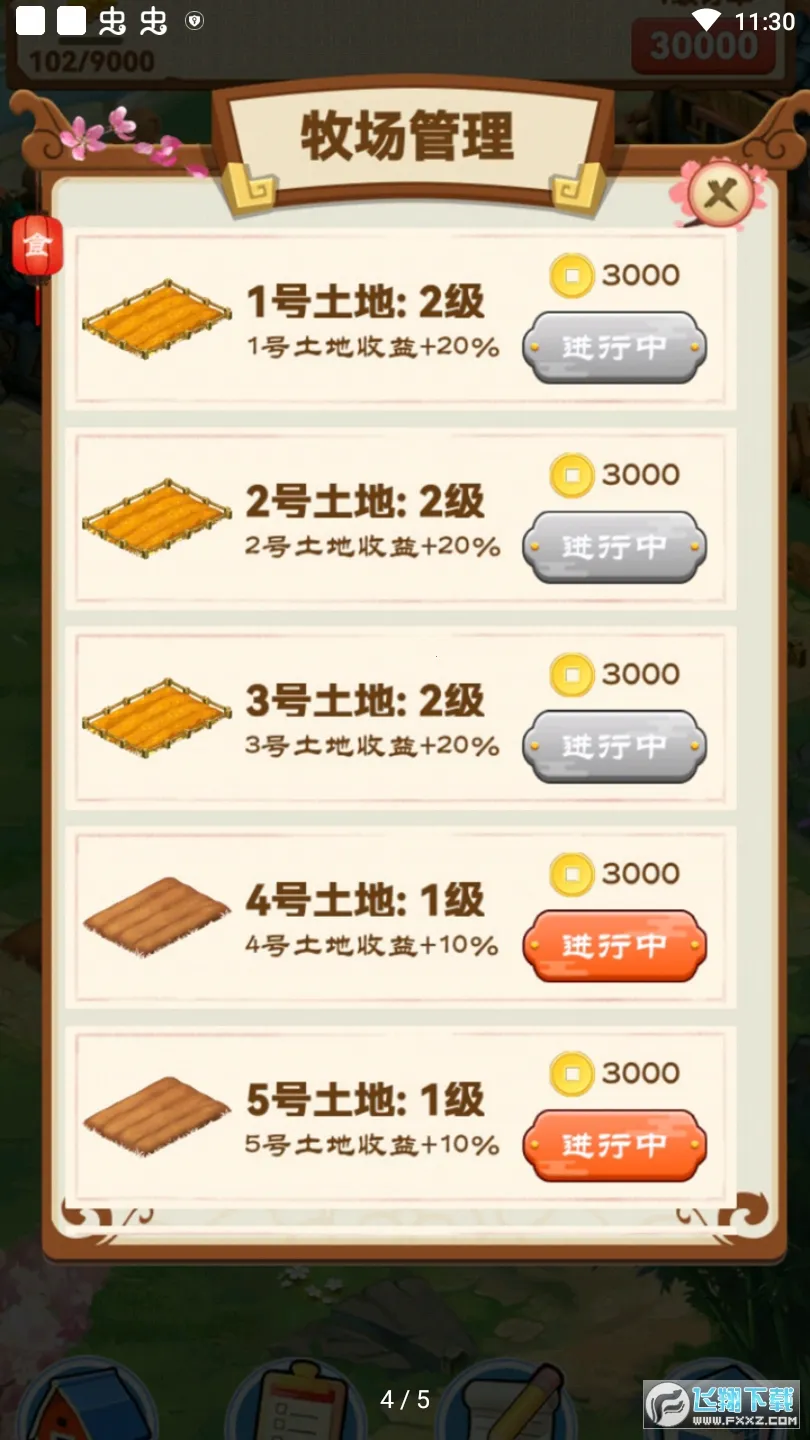Toggle 2号土地 upgrade status button

[x=614, y=547]
